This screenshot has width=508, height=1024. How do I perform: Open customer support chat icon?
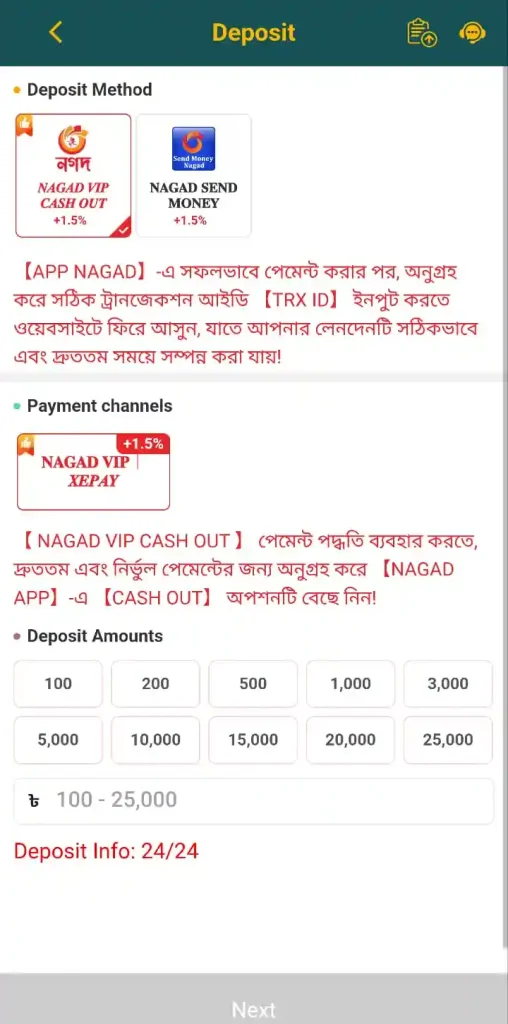[x=471, y=33]
